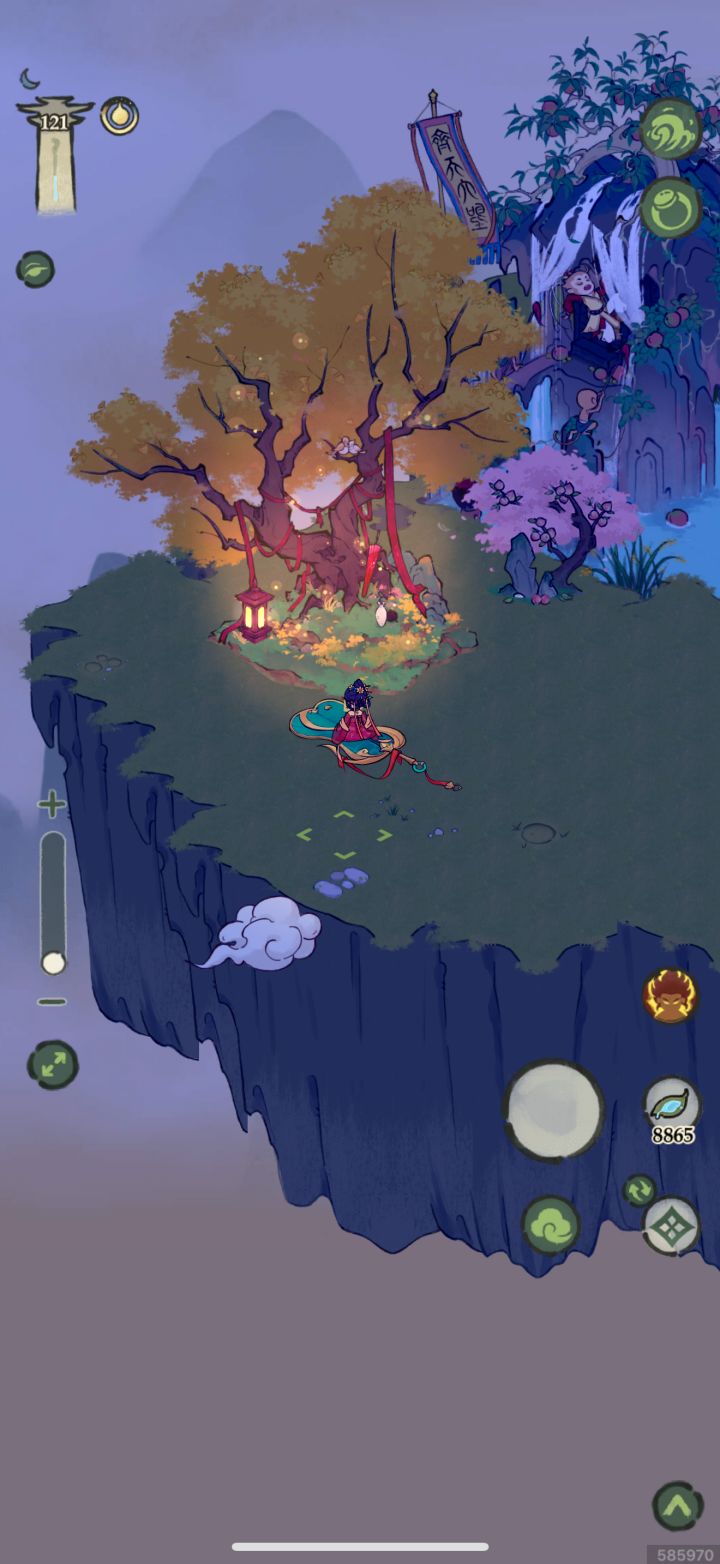720x1564 pixels.
Task: Tap the blue leaf currency icon showing 8865
Action: tap(672, 1106)
